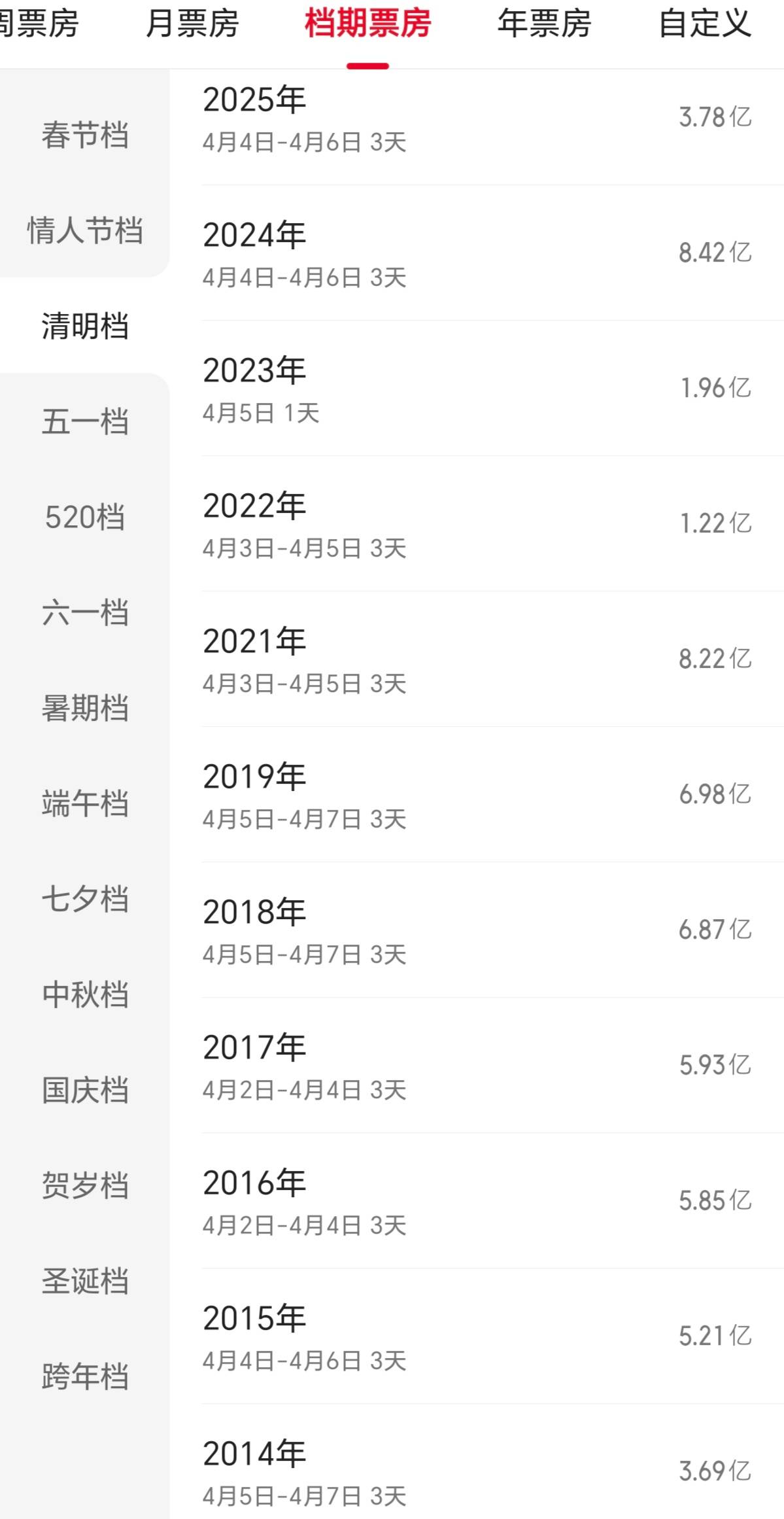Choose the 520档 category
784x1519 pixels.
click(85, 517)
